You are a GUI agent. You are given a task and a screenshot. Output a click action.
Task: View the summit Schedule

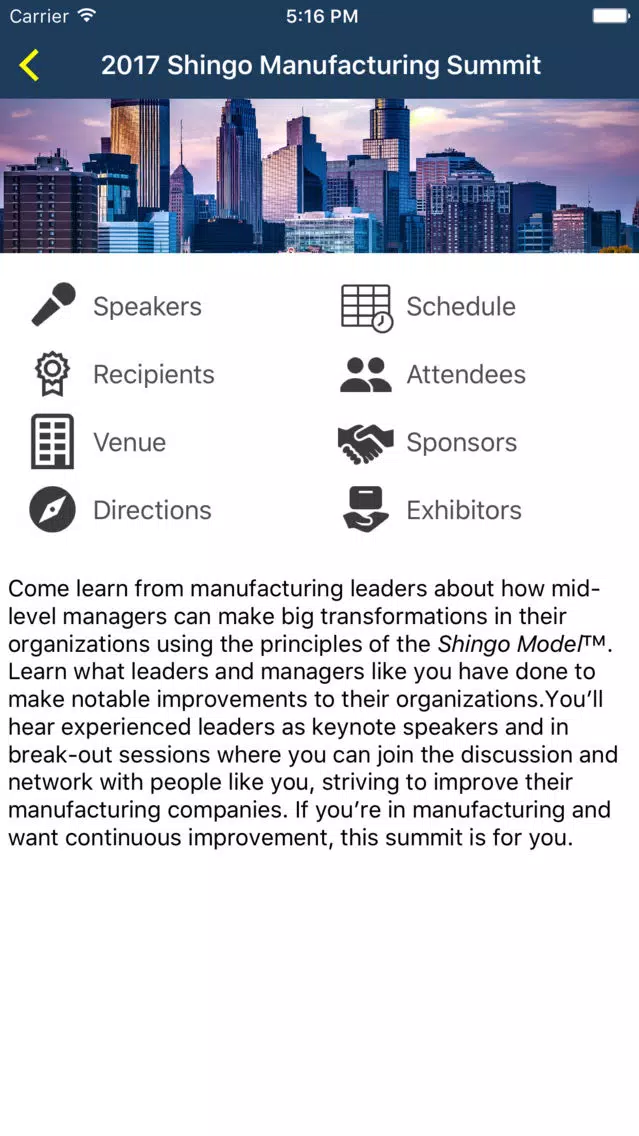tap(460, 307)
